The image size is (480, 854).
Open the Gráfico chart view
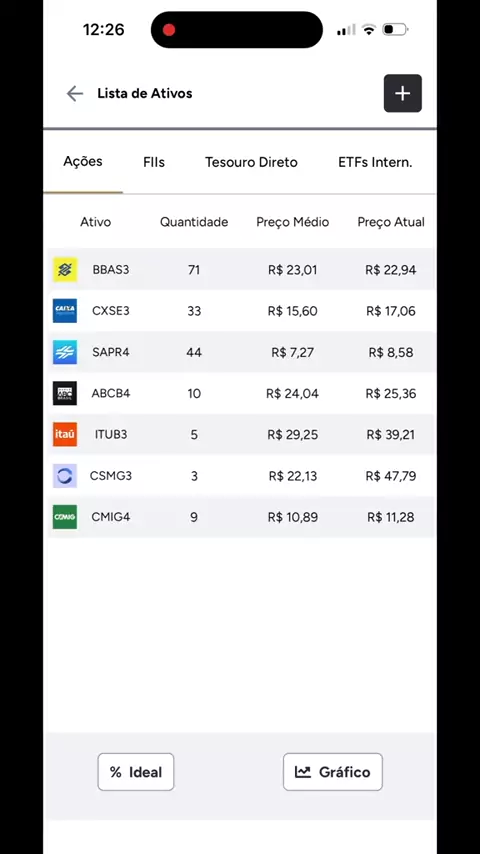[x=333, y=772]
